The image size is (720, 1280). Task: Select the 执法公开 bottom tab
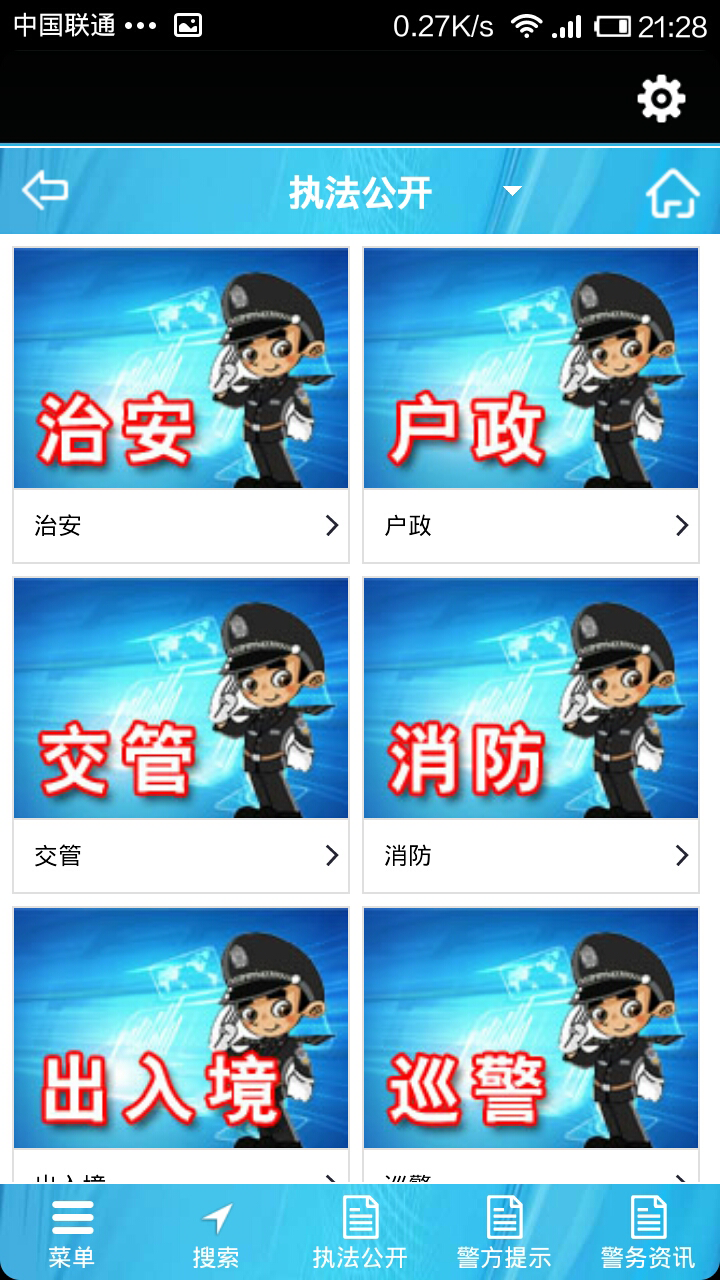tap(360, 1233)
